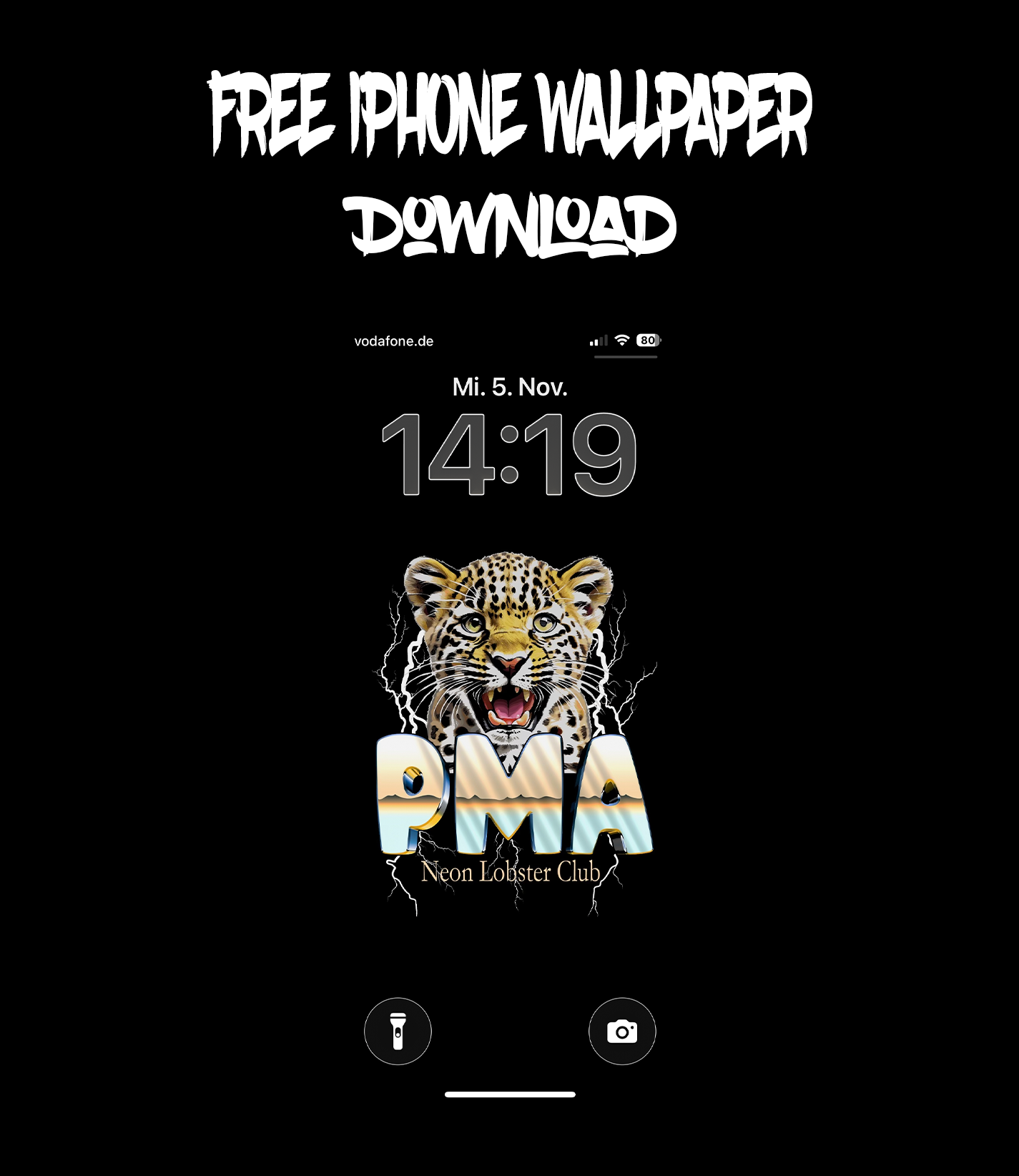Screen dimensions: 1019x1176
Task: Tap the 80 percent battery indicator
Action: [649, 341]
